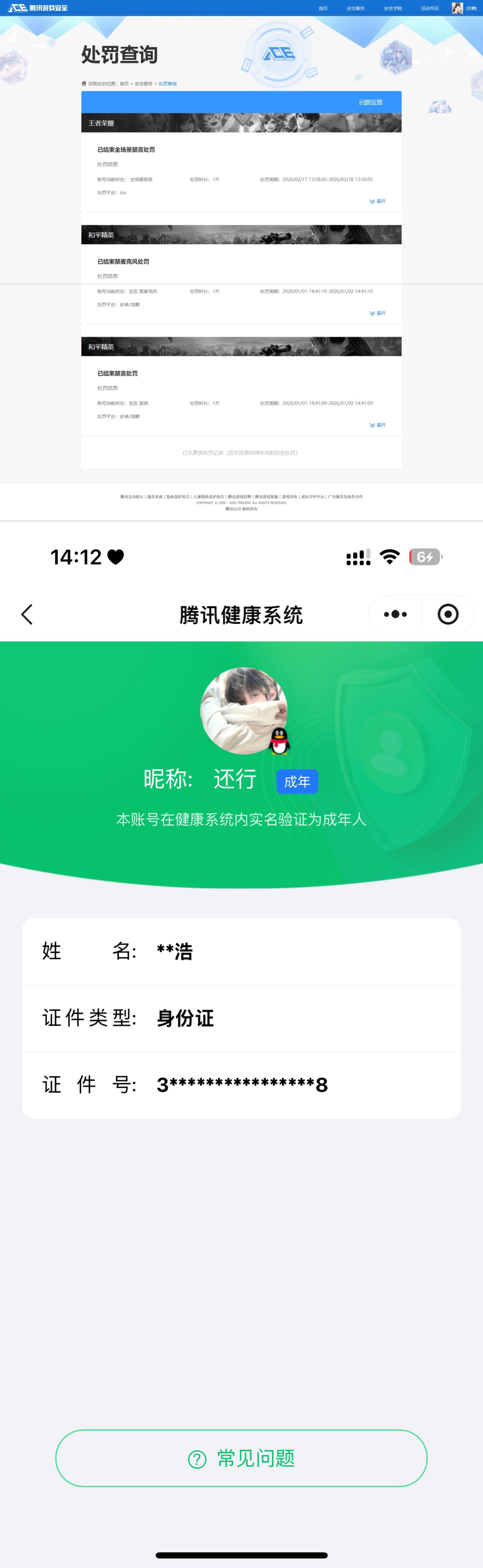Go back from 腾讯健康系统 page
The image size is (483, 1568).
27,614
